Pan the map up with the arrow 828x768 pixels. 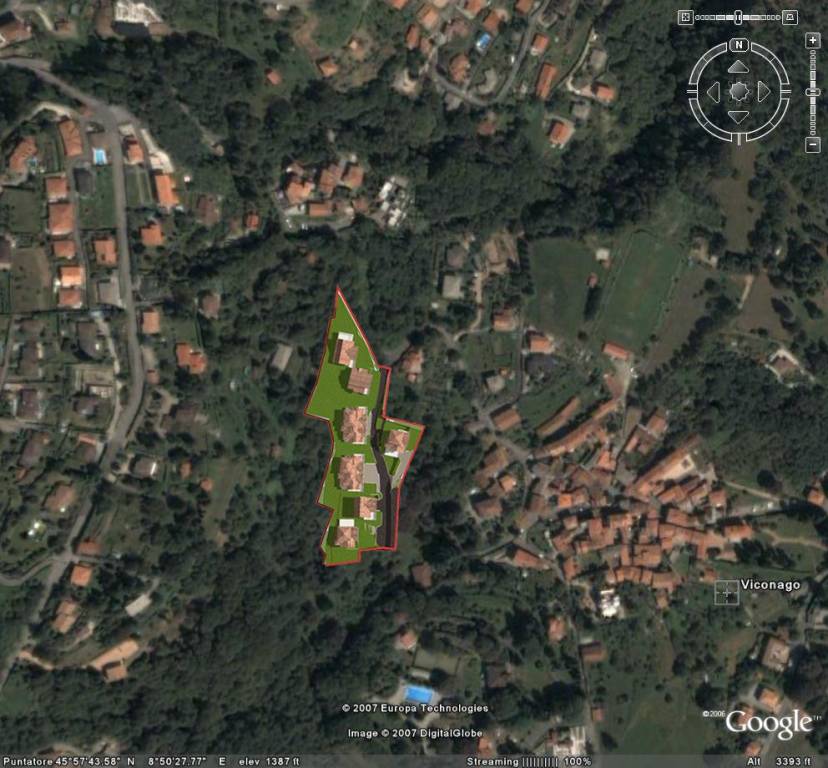pyautogui.click(x=738, y=67)
